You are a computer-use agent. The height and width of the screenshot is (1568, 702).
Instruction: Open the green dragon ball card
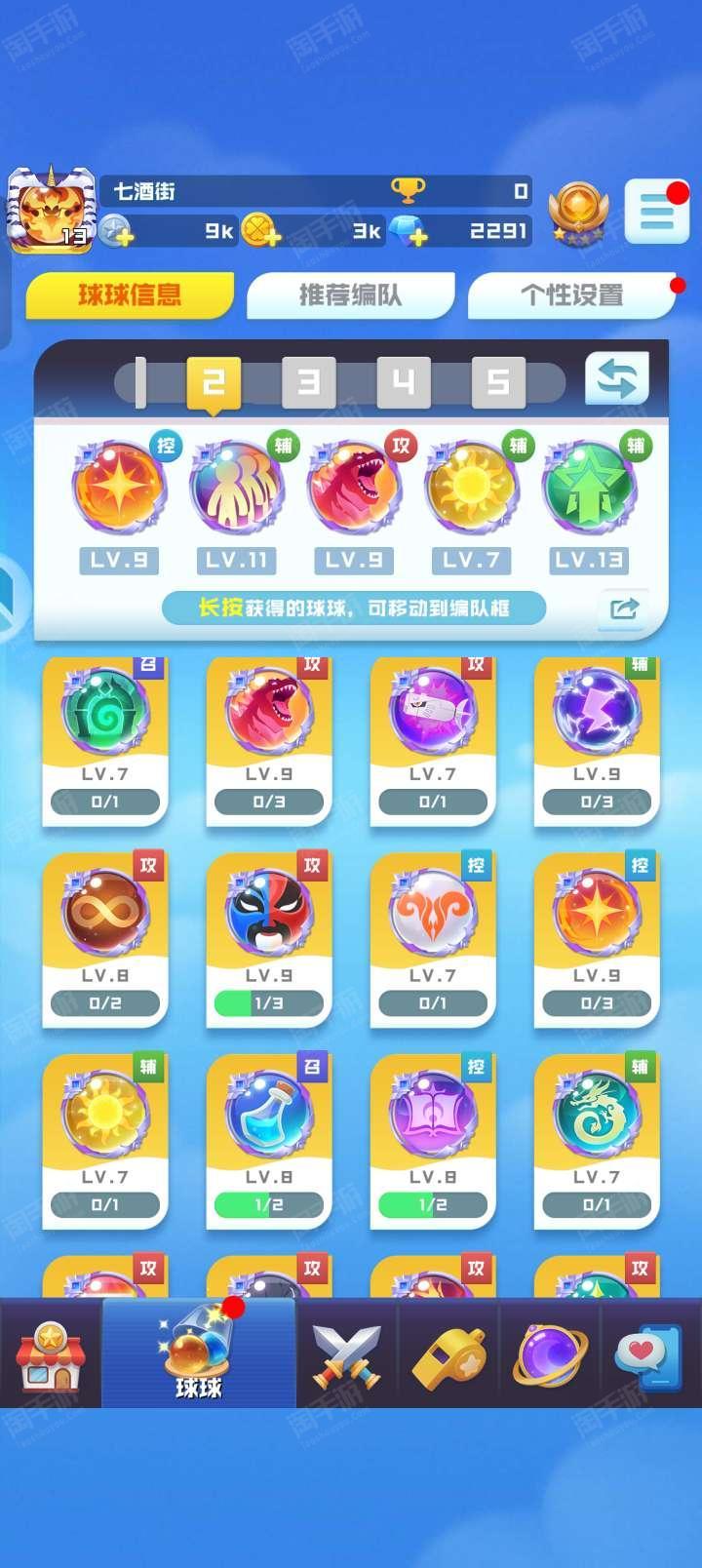pyautogui.click(x=597, y=1142)
